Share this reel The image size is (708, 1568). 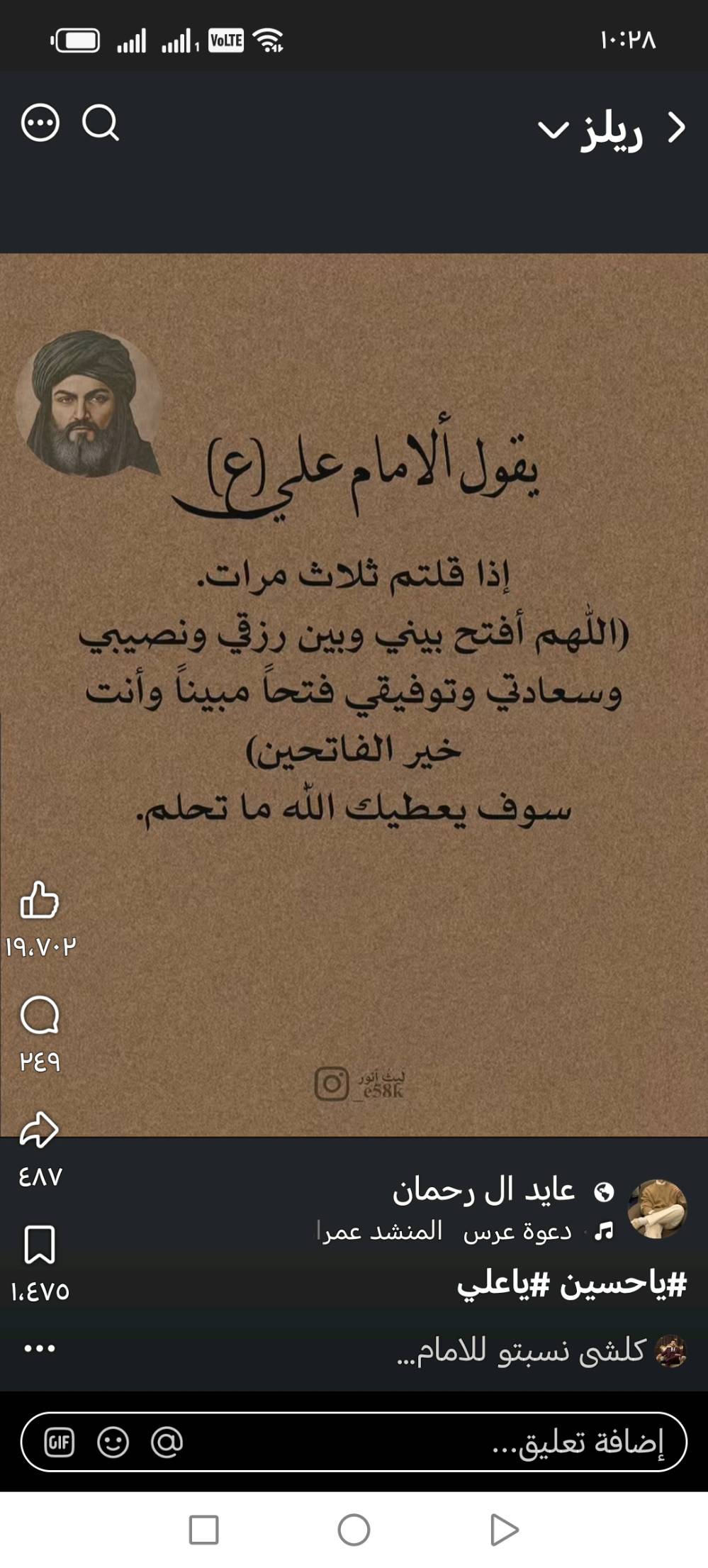[x=39, y=1130]
